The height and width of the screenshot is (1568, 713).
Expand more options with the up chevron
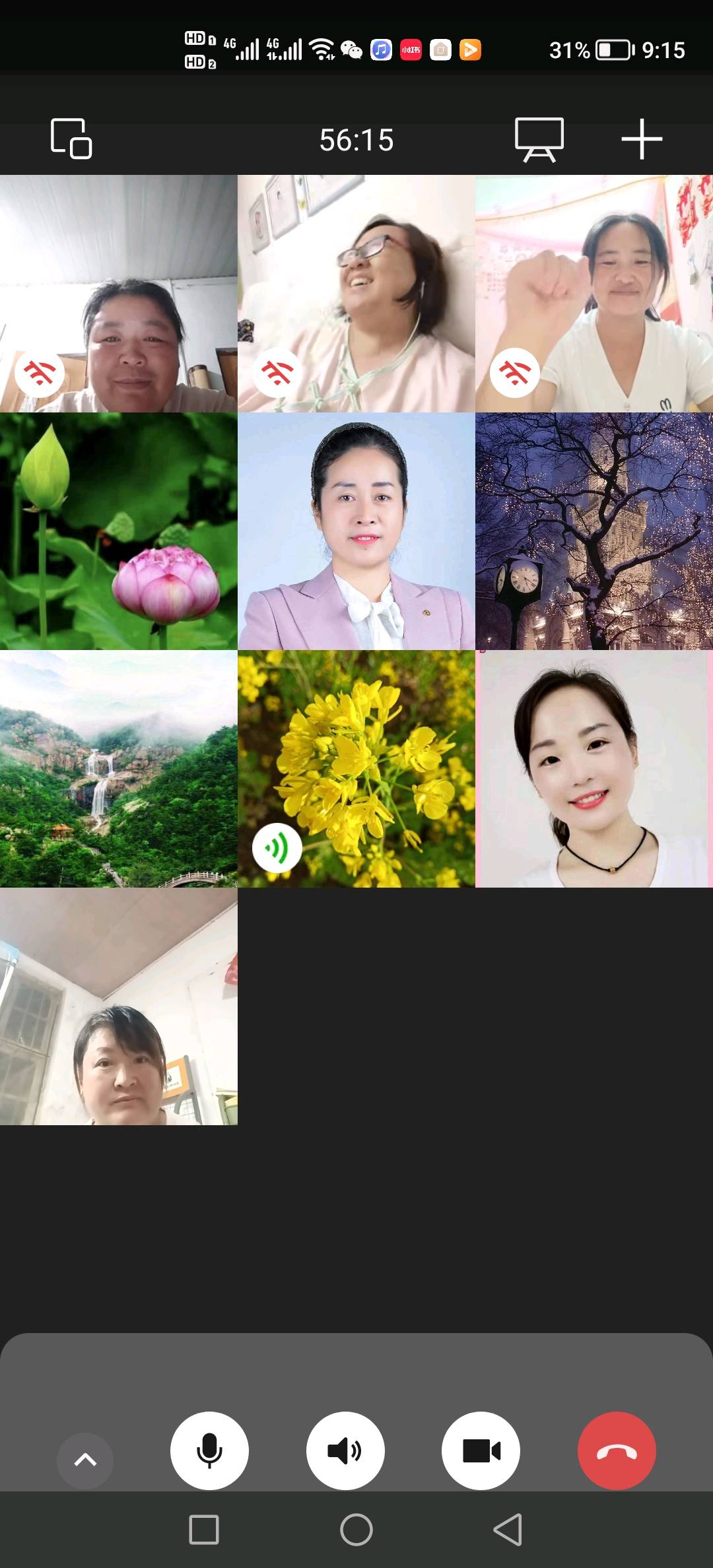(x=85, y=1460)
